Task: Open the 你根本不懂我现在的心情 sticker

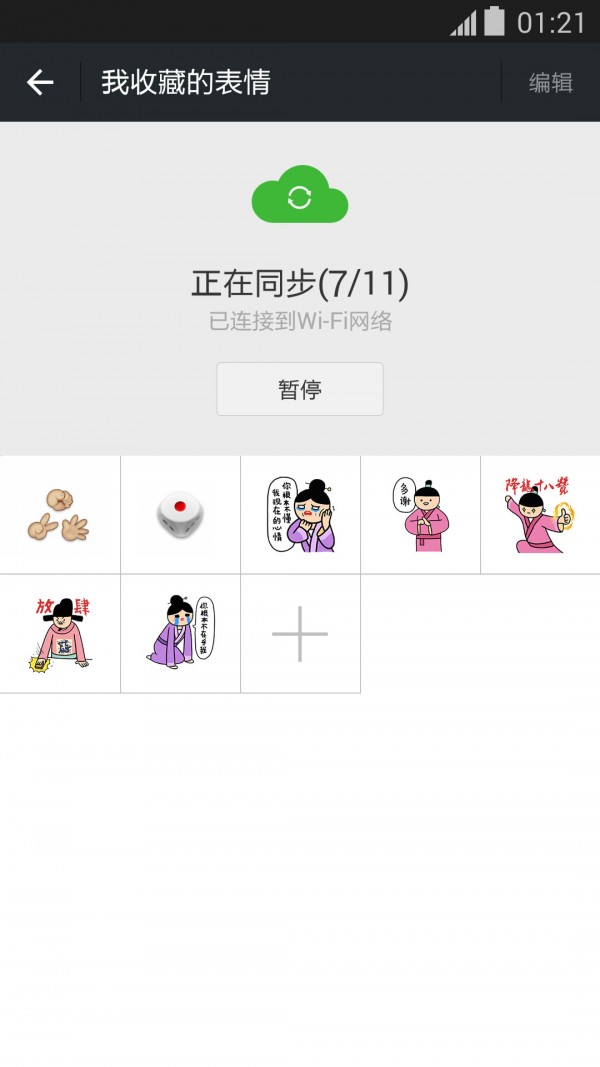Action: pyautogui.click(x=300, y=515)
